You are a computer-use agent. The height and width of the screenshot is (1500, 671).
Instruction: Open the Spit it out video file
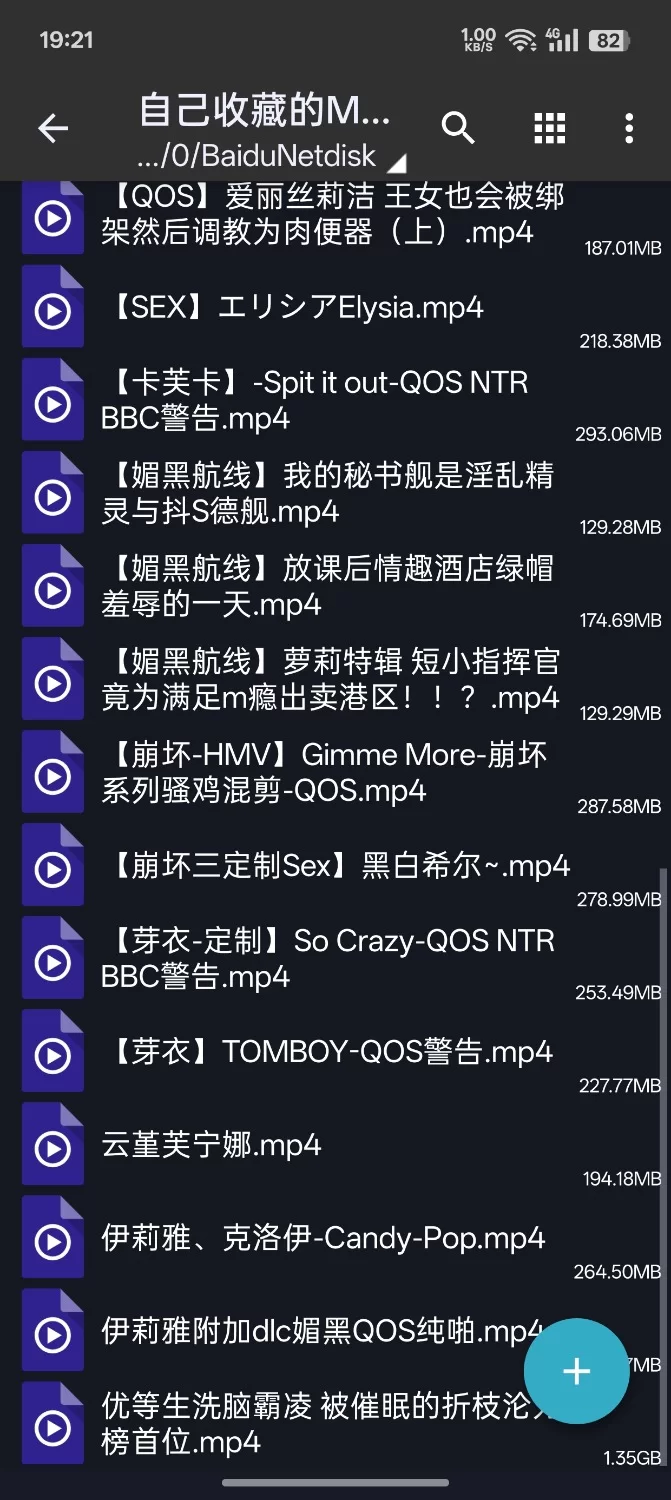(314, 400)
